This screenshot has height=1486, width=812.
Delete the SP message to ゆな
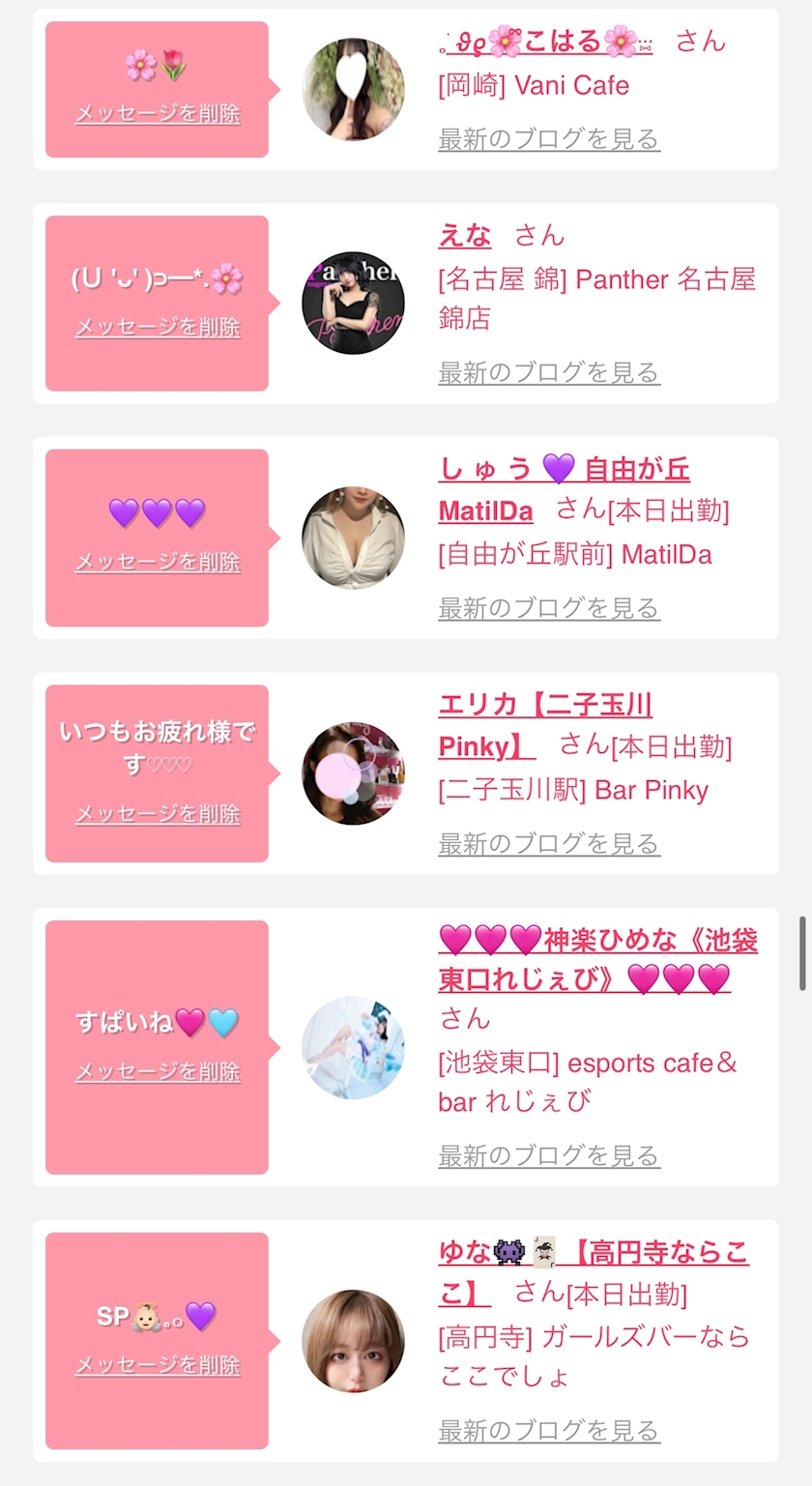(158, 1365)
